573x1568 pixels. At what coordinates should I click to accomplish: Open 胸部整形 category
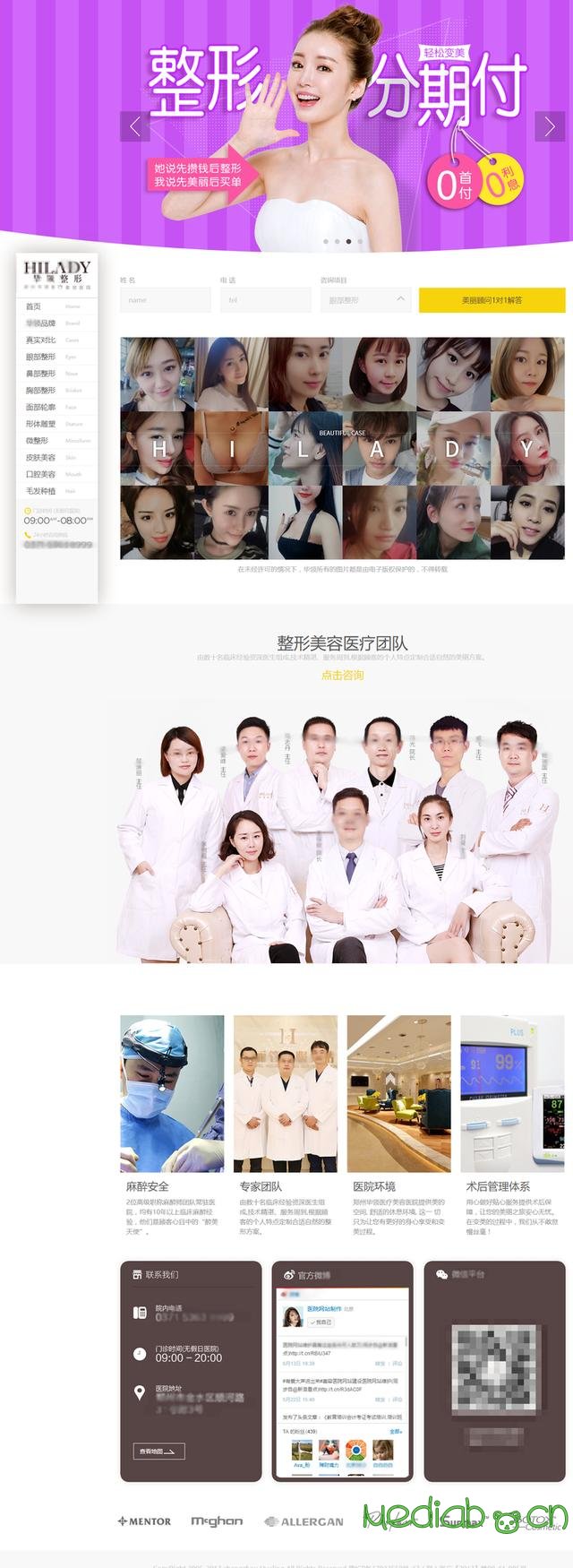coord(40,391)
